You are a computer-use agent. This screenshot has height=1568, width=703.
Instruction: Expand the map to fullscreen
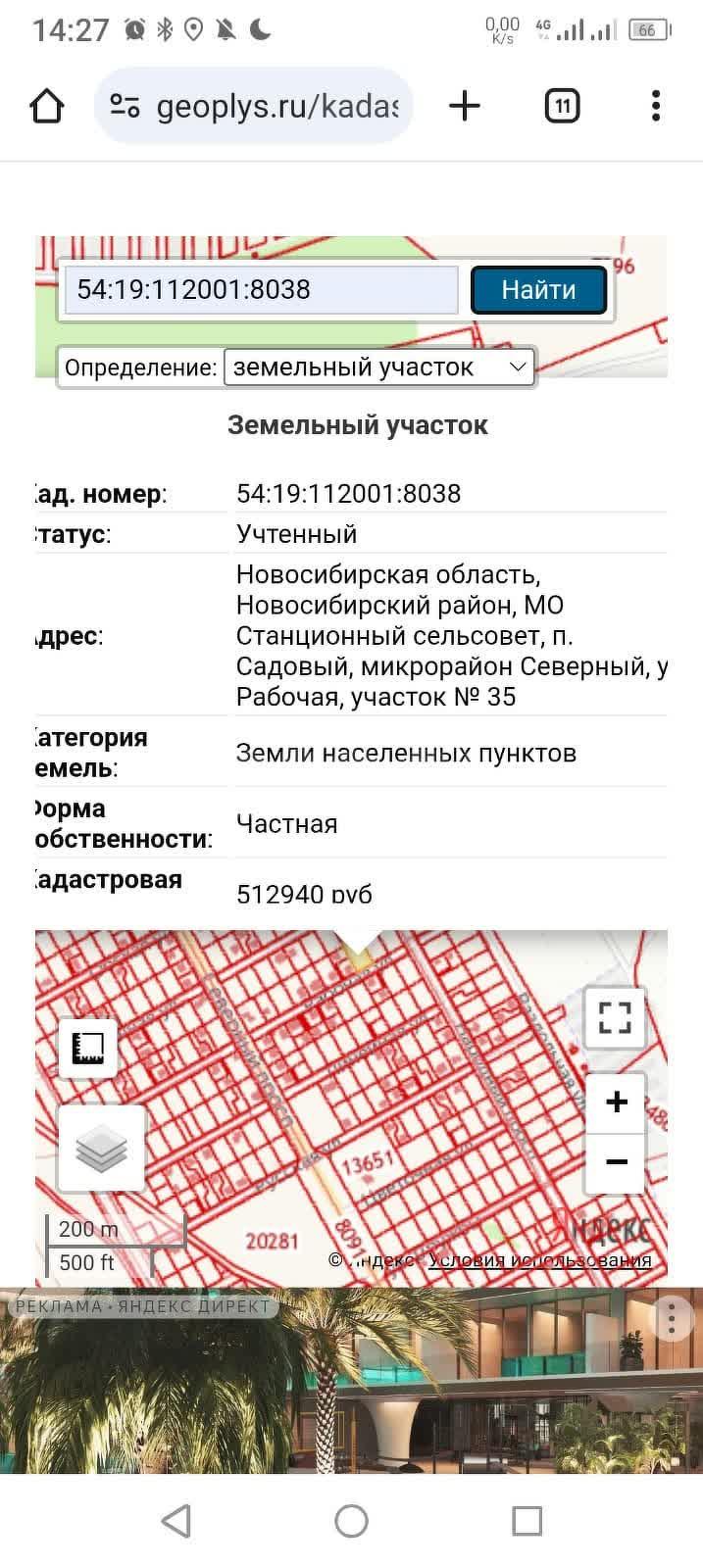point(615,1018)
